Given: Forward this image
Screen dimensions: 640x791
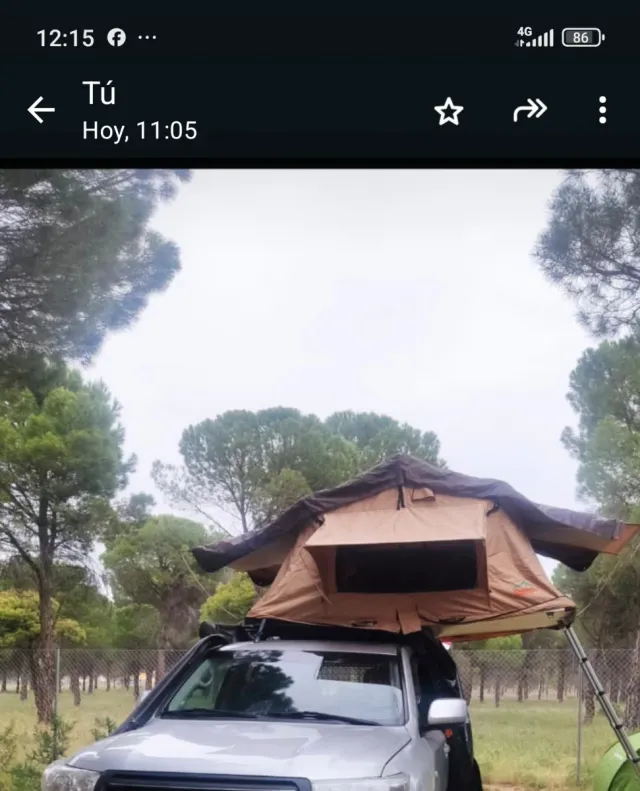Looking at the screenshot, I should coord(529,110).
